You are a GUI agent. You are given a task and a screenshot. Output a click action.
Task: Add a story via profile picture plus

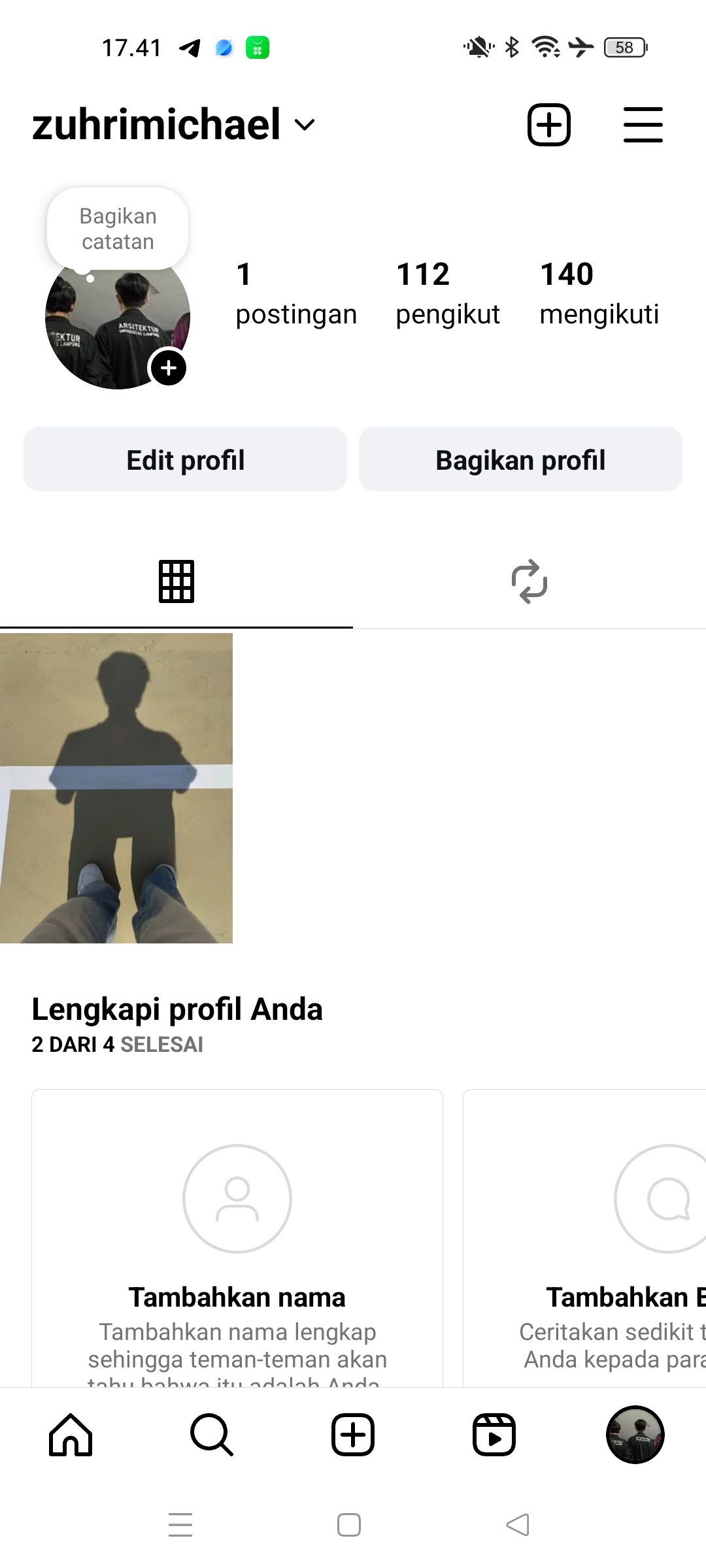pyautogui.click(x=169, y=368)
